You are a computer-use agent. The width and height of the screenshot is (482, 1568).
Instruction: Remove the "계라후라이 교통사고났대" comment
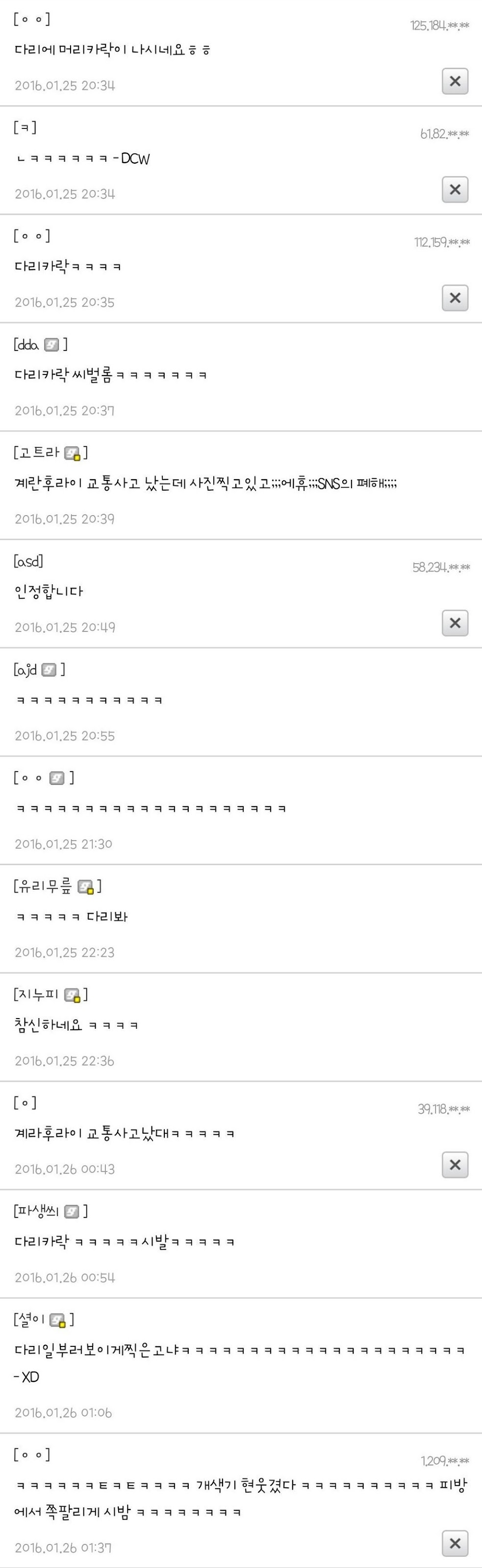coord(455,1165)
